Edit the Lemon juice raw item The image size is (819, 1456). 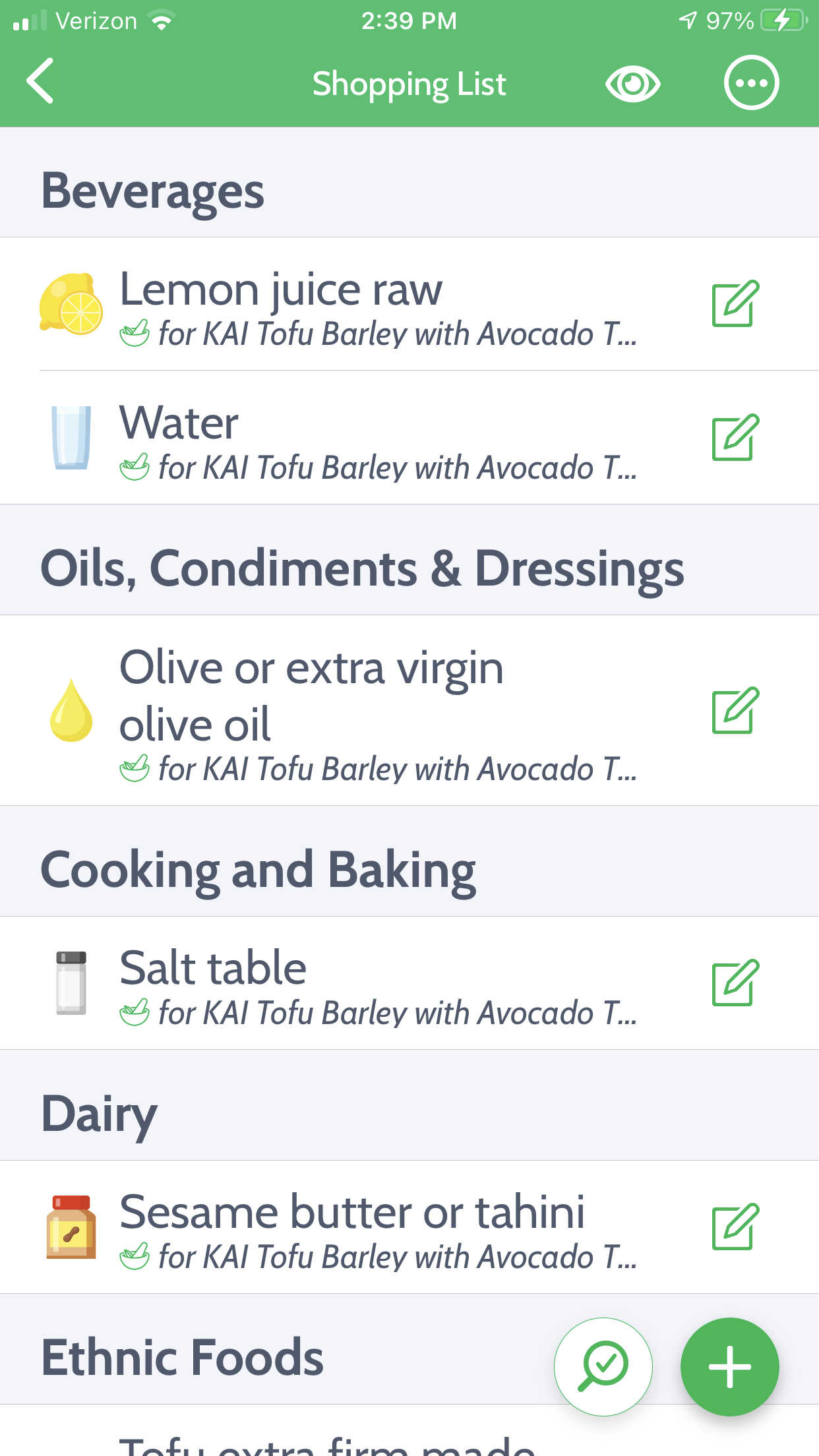735,304
